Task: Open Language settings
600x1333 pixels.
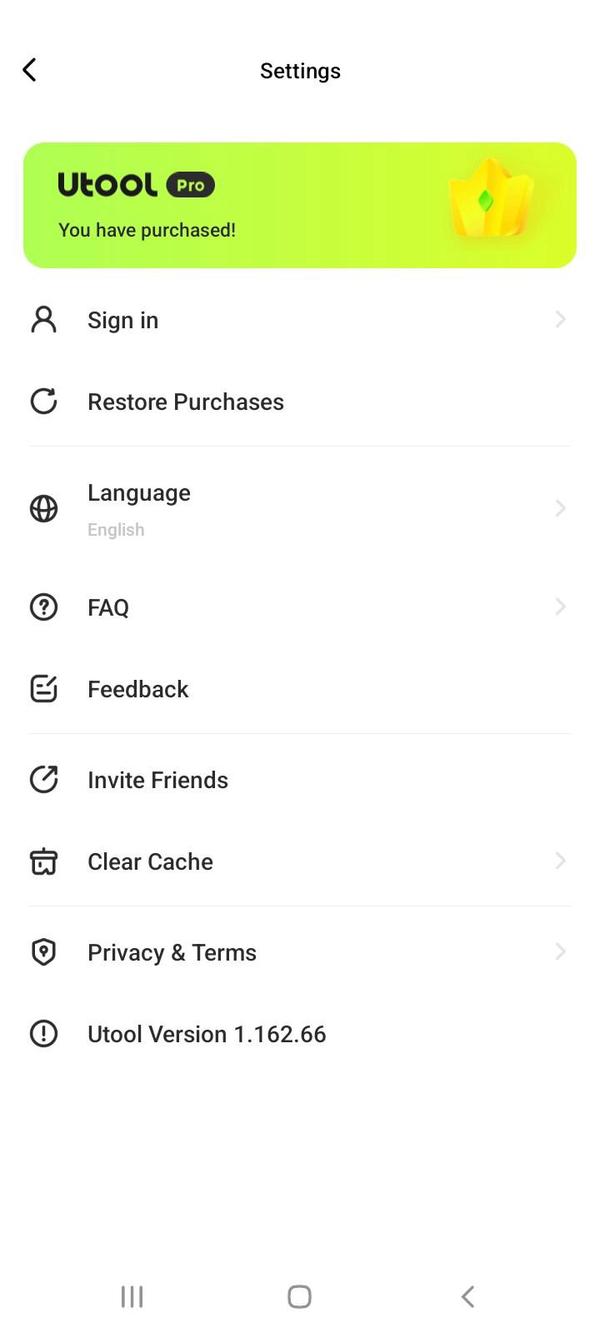Action: 300,509
